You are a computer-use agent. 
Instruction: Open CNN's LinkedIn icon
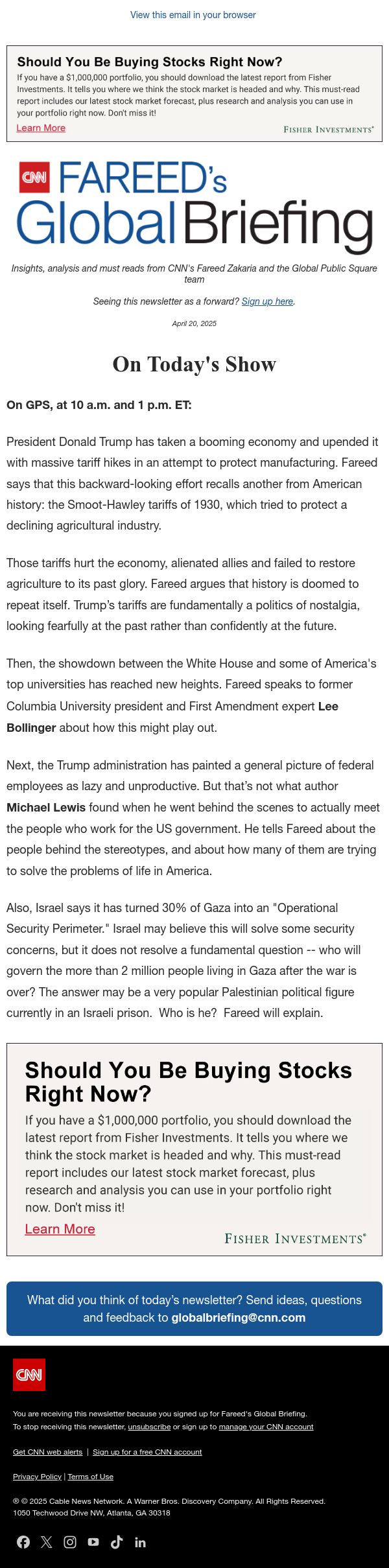(140, 1541)
